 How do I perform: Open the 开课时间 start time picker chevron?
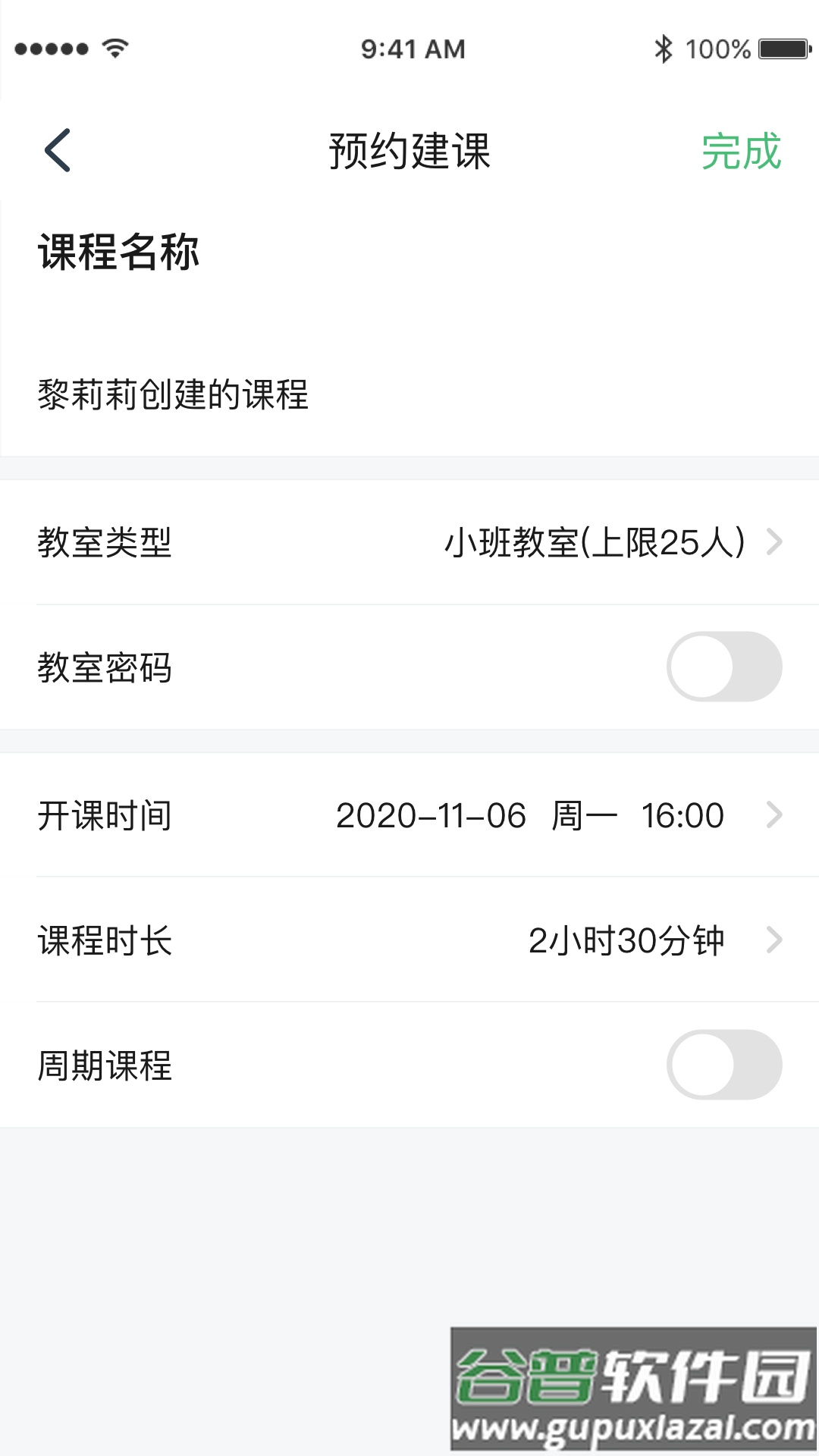[775, 815]
